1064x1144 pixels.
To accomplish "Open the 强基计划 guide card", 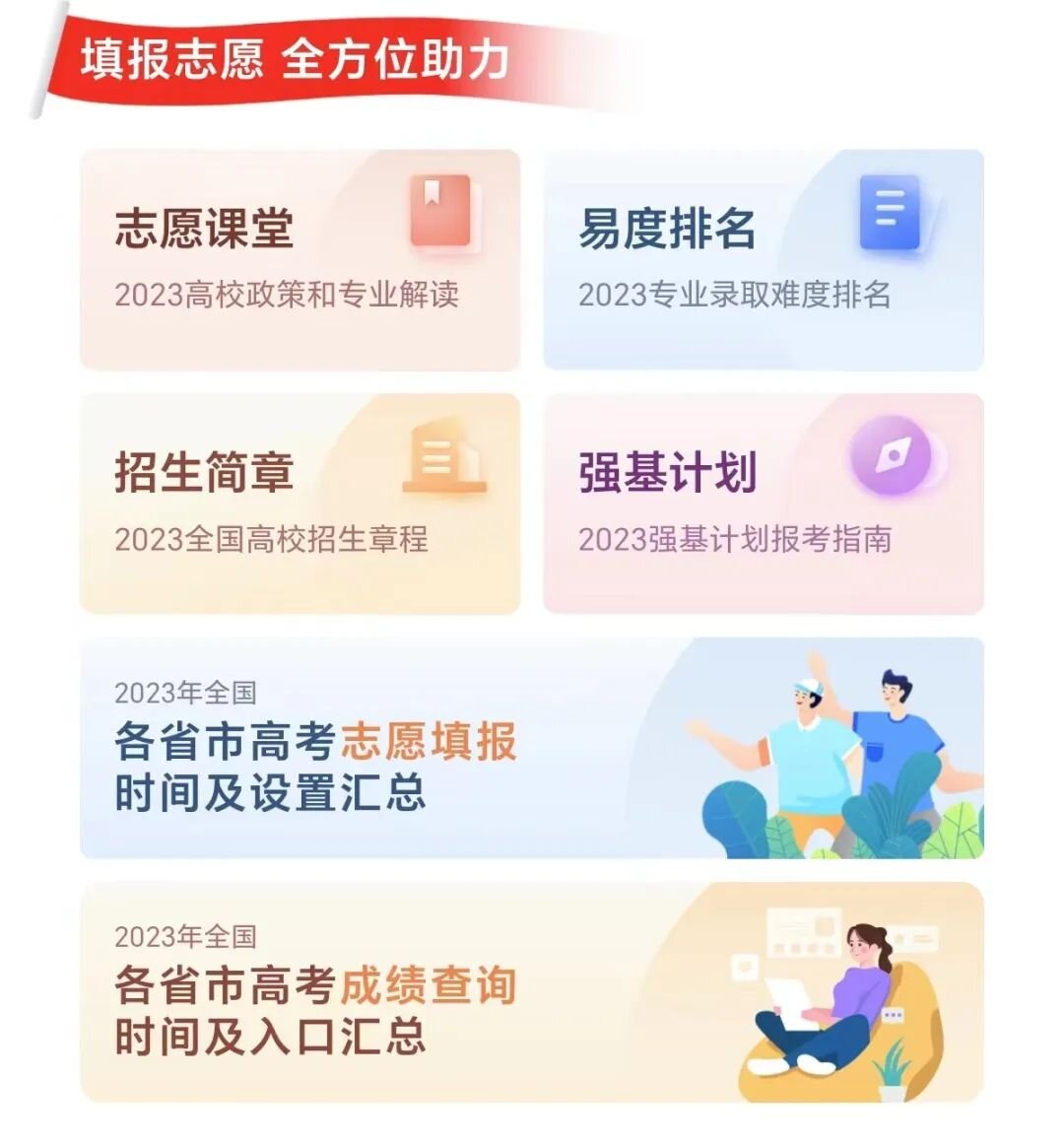I will pyautogui.click(x=763, y=504).
